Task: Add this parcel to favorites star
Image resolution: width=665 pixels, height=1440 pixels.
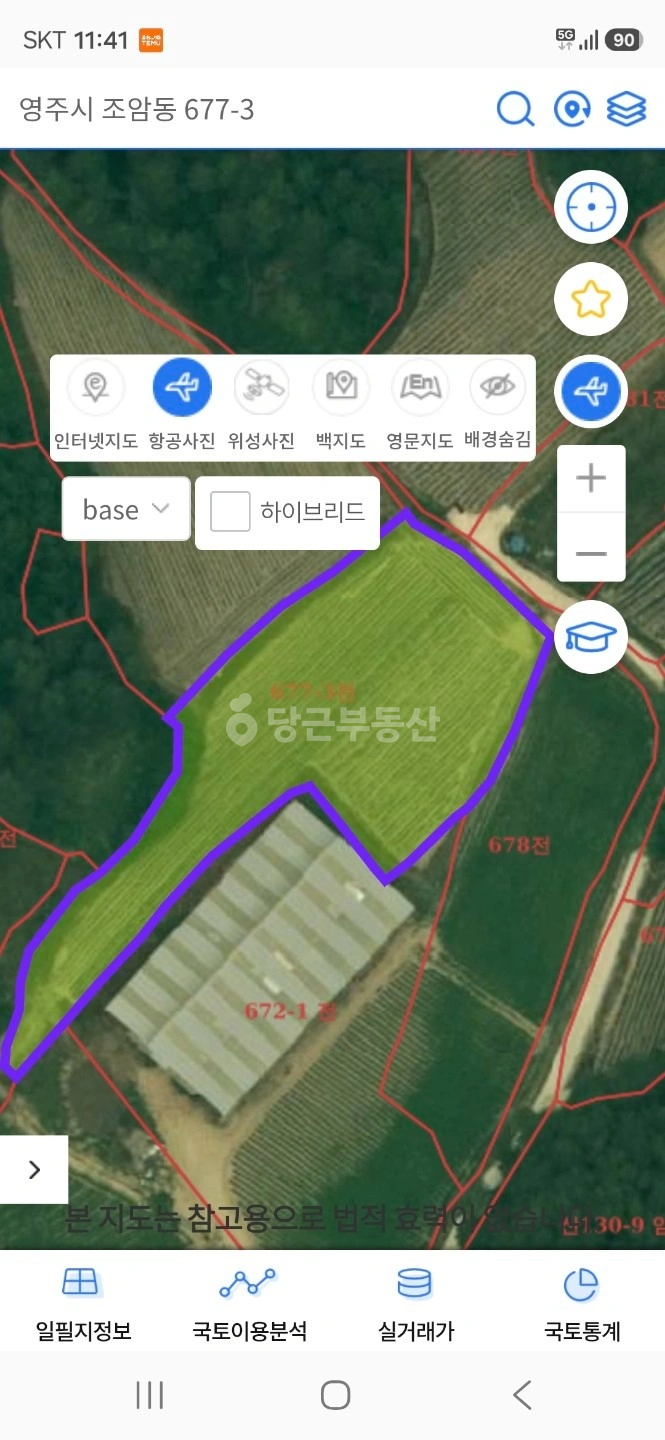Action: [x=591, y=299]
